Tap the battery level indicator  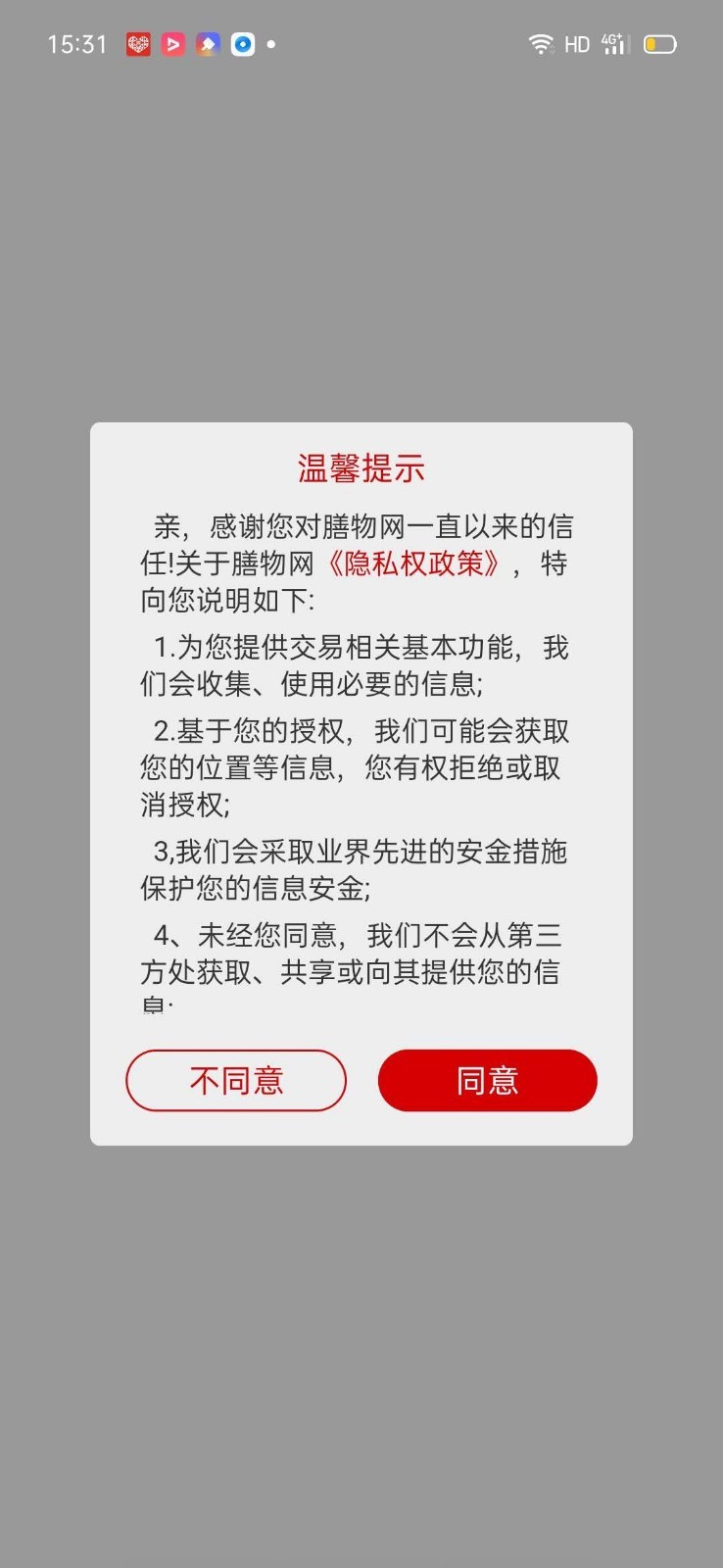tap(658, 44)
